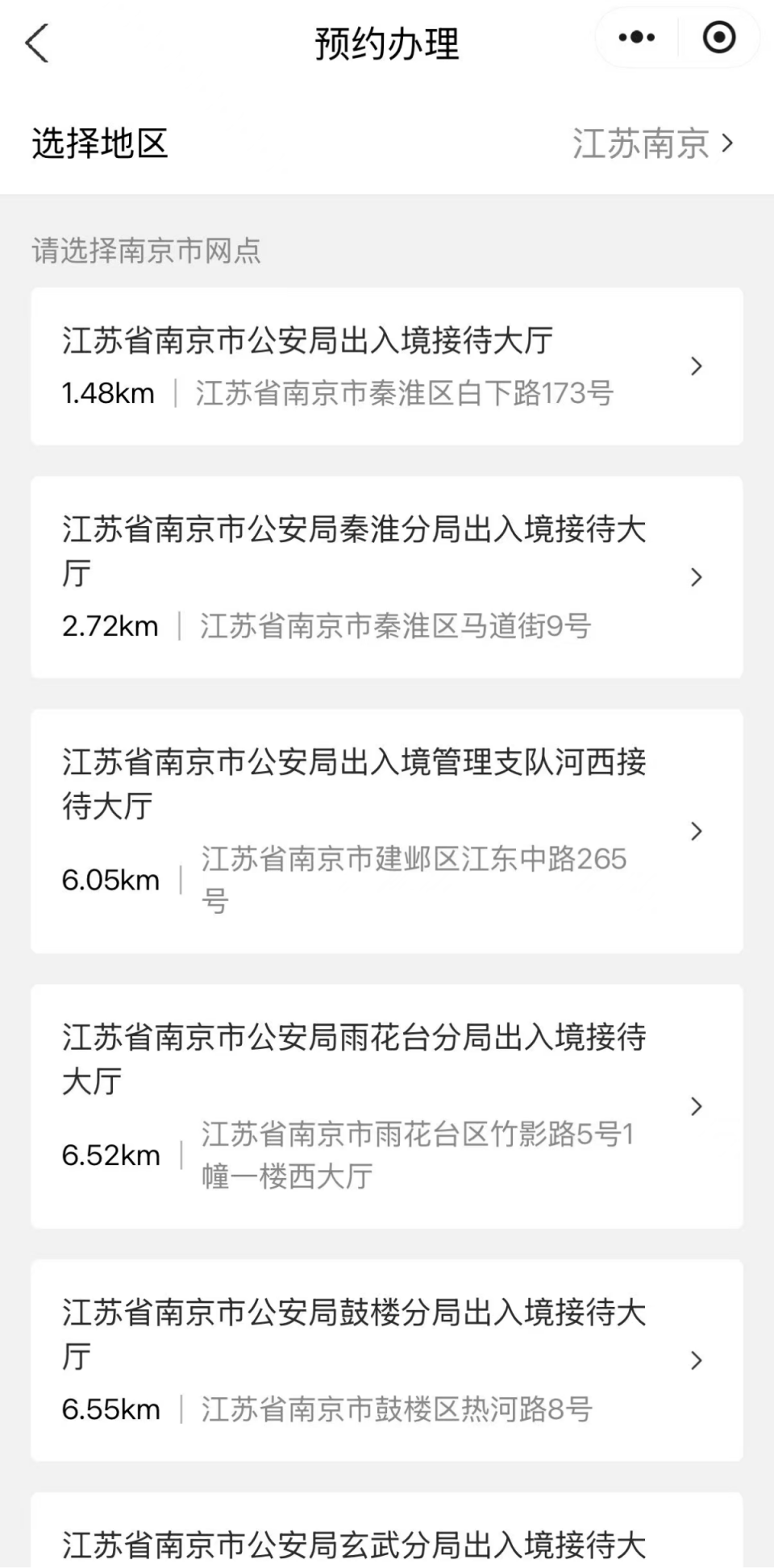Open the region selector 江苏南京
The image size is (774, 1568).
641,143
